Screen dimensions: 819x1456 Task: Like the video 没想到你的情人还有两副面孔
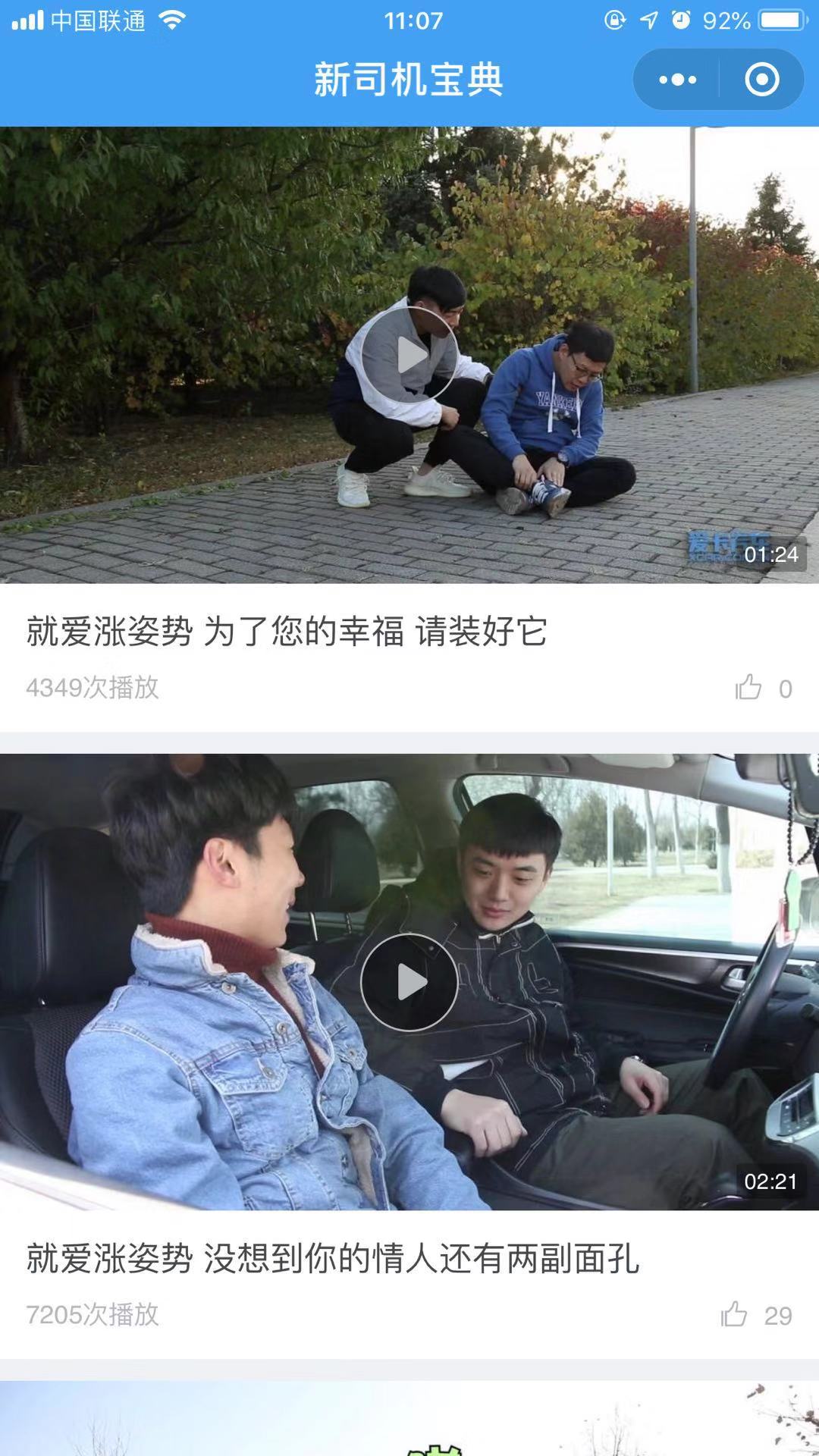734,1314
